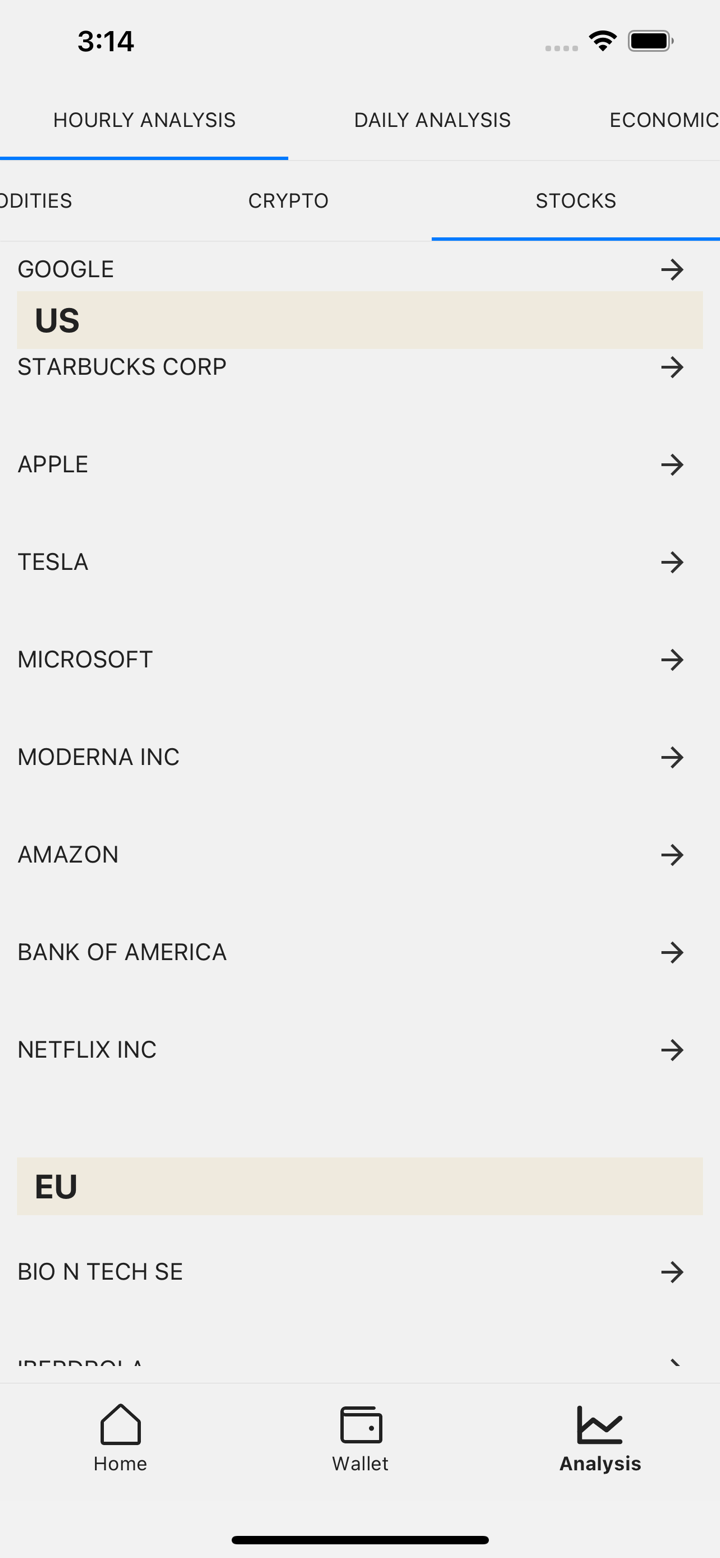The height and width of the screenshot is (1558, 720).
Task: Select the NETFLIX INC stock name
Action: pos(86,1049)
